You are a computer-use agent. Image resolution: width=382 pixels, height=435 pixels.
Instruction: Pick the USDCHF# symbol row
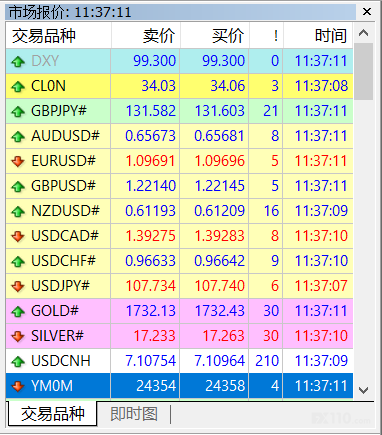[179, 261]
